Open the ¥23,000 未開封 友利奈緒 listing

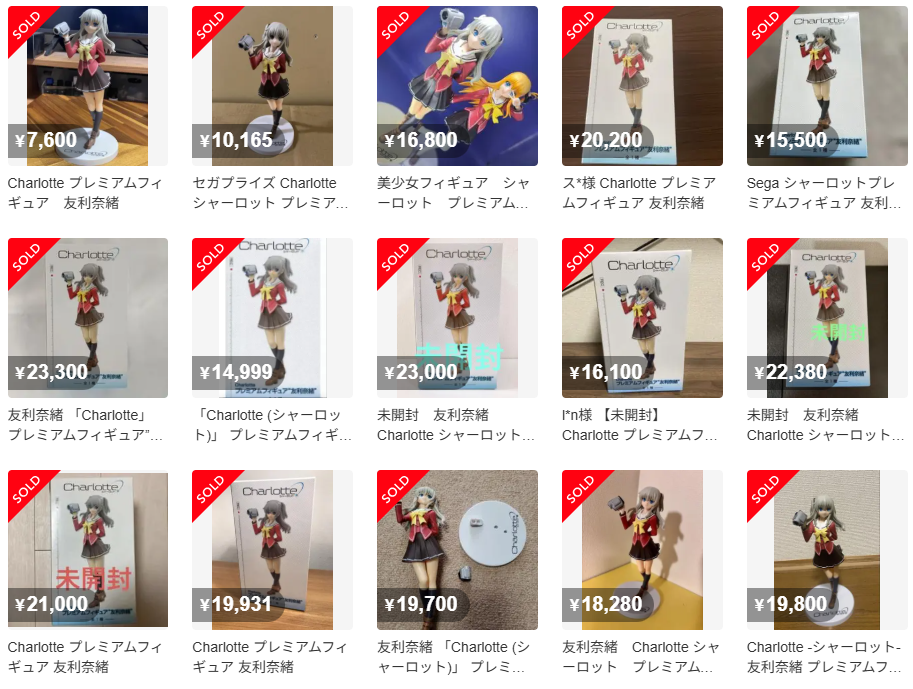(457, 318)
